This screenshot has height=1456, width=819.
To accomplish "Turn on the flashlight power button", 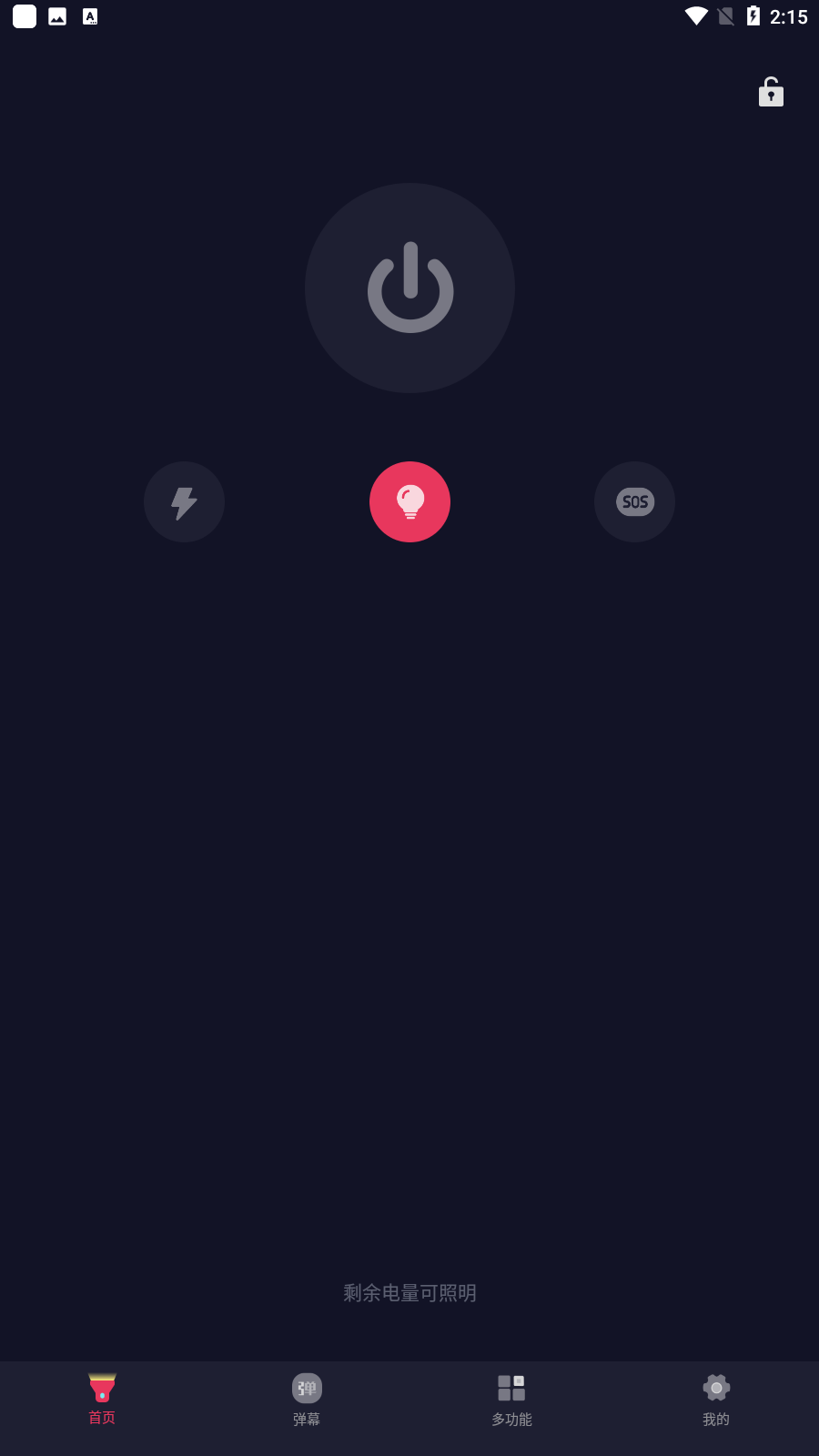I will [409, 288].
